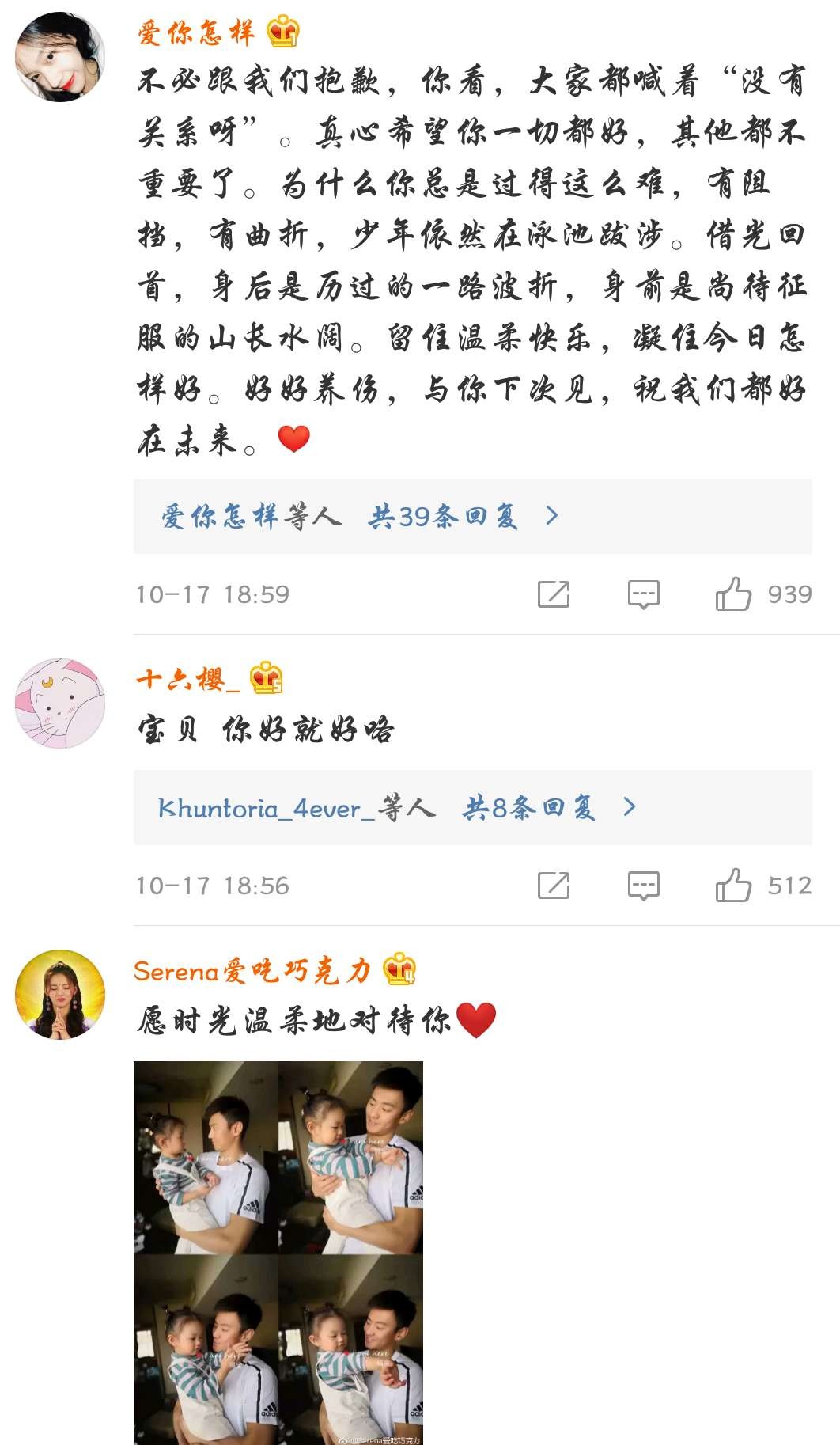Open username 爱你怎样

click(x=196, y=32)
